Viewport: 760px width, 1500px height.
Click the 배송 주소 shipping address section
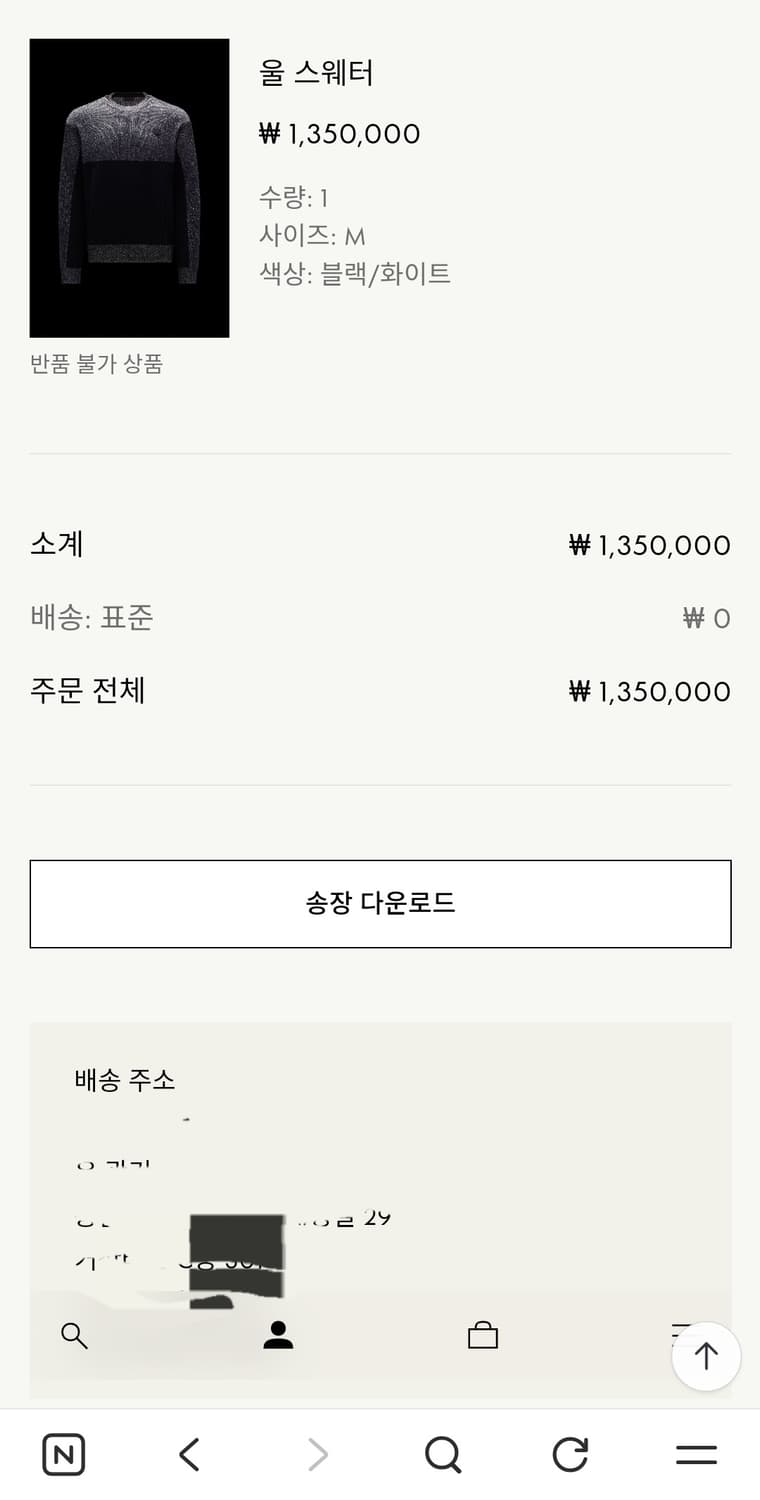pos(124,1080)
